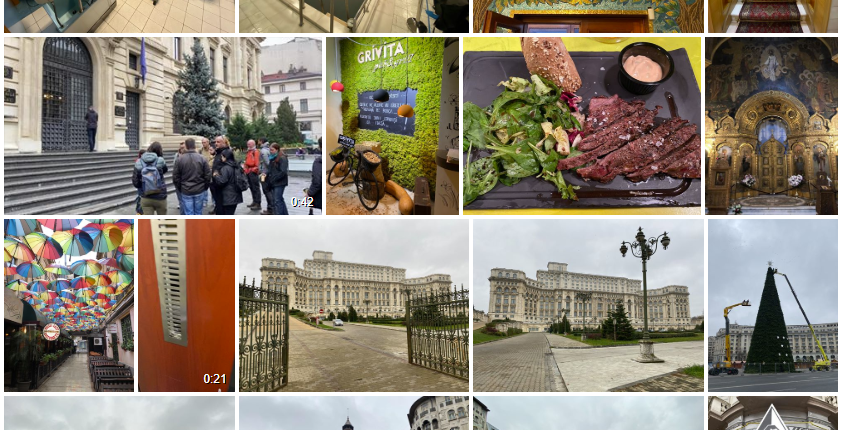This screenshot has width=845, height=430.
Task: Open the colorful umbrellas street photo
Action: click(69, 305)
